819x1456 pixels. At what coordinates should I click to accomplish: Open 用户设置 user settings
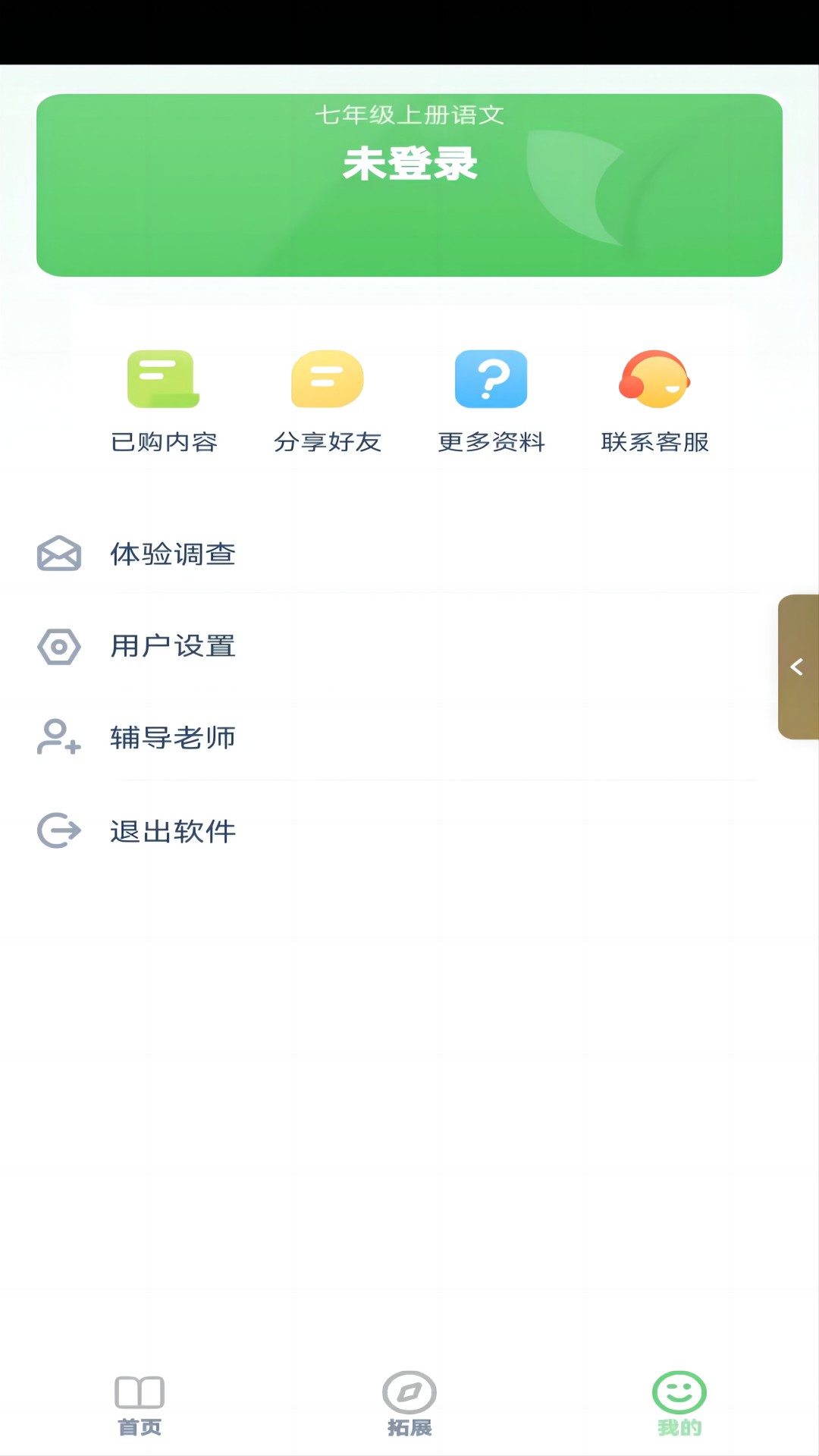click(x=174, y=647)
